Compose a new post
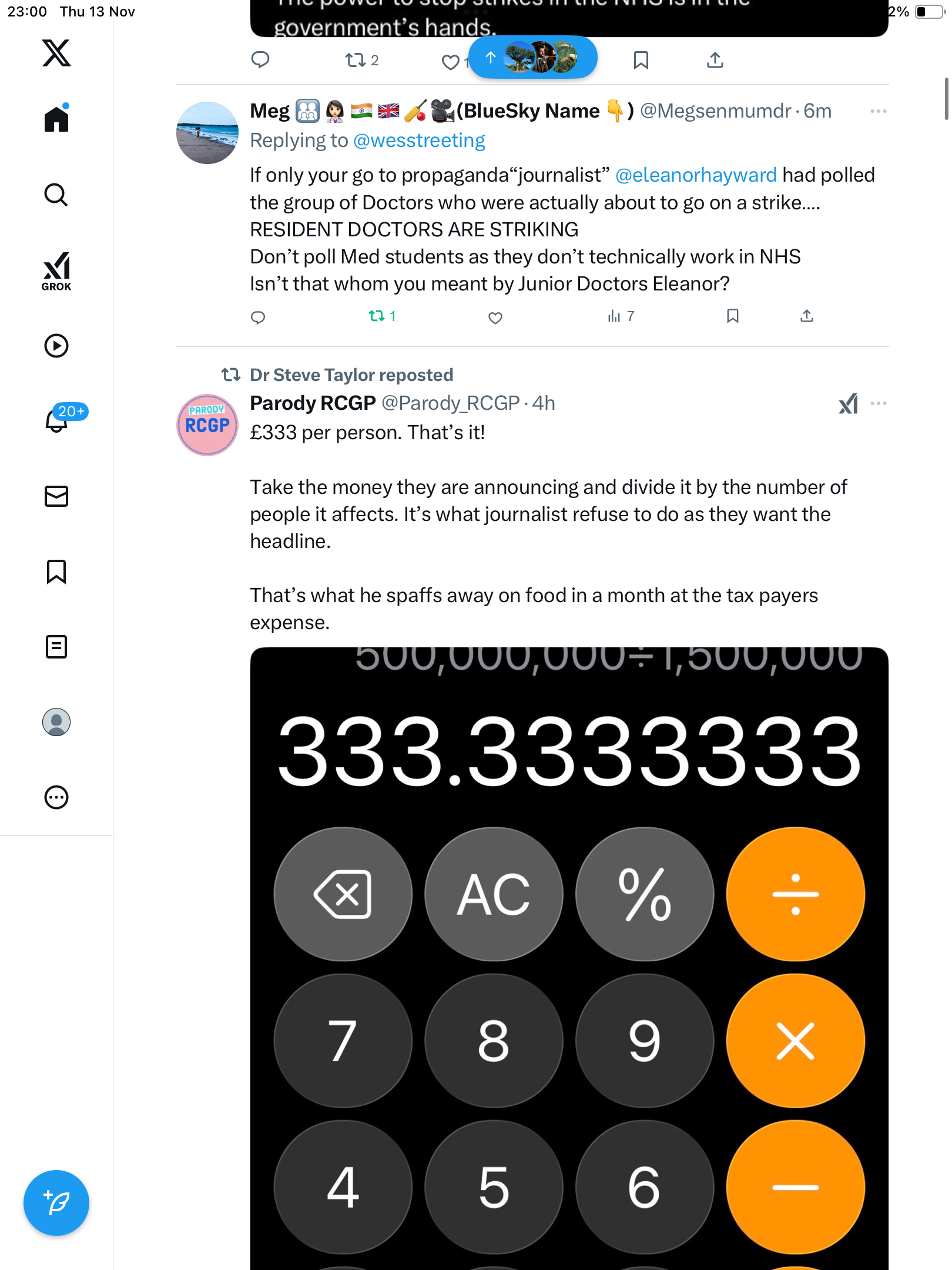Screen dimensions: 952x1270 click(56, 1203)
